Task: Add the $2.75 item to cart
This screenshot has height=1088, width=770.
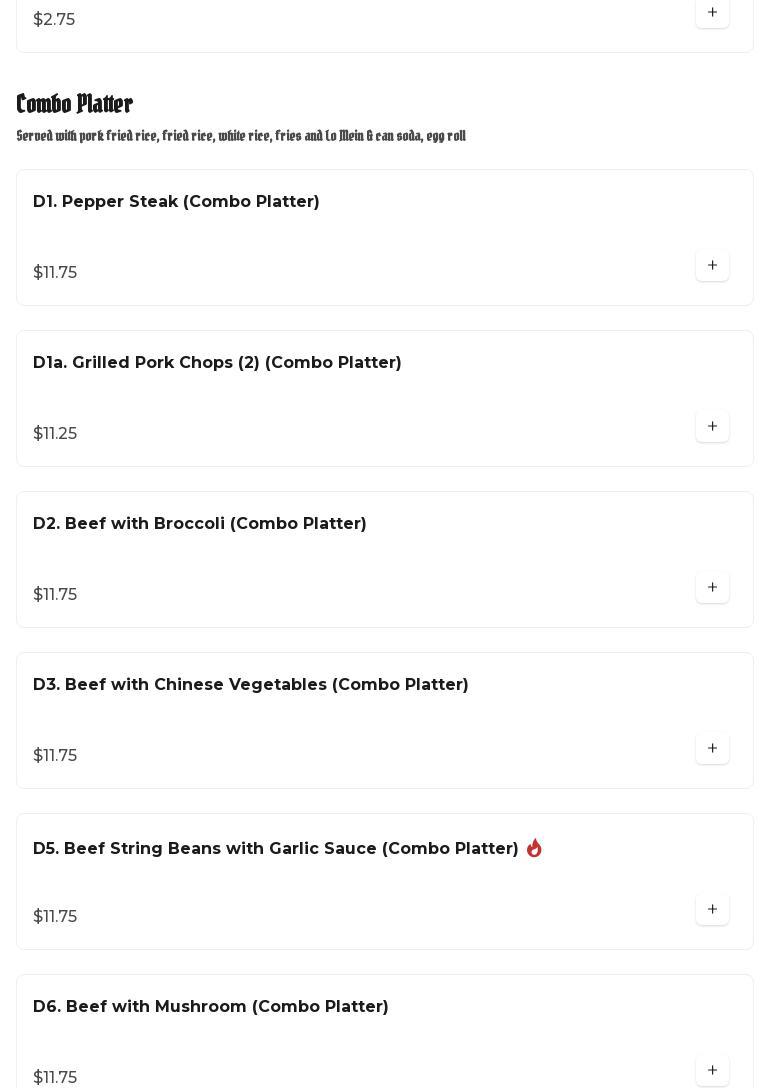Action: (712, 13)
